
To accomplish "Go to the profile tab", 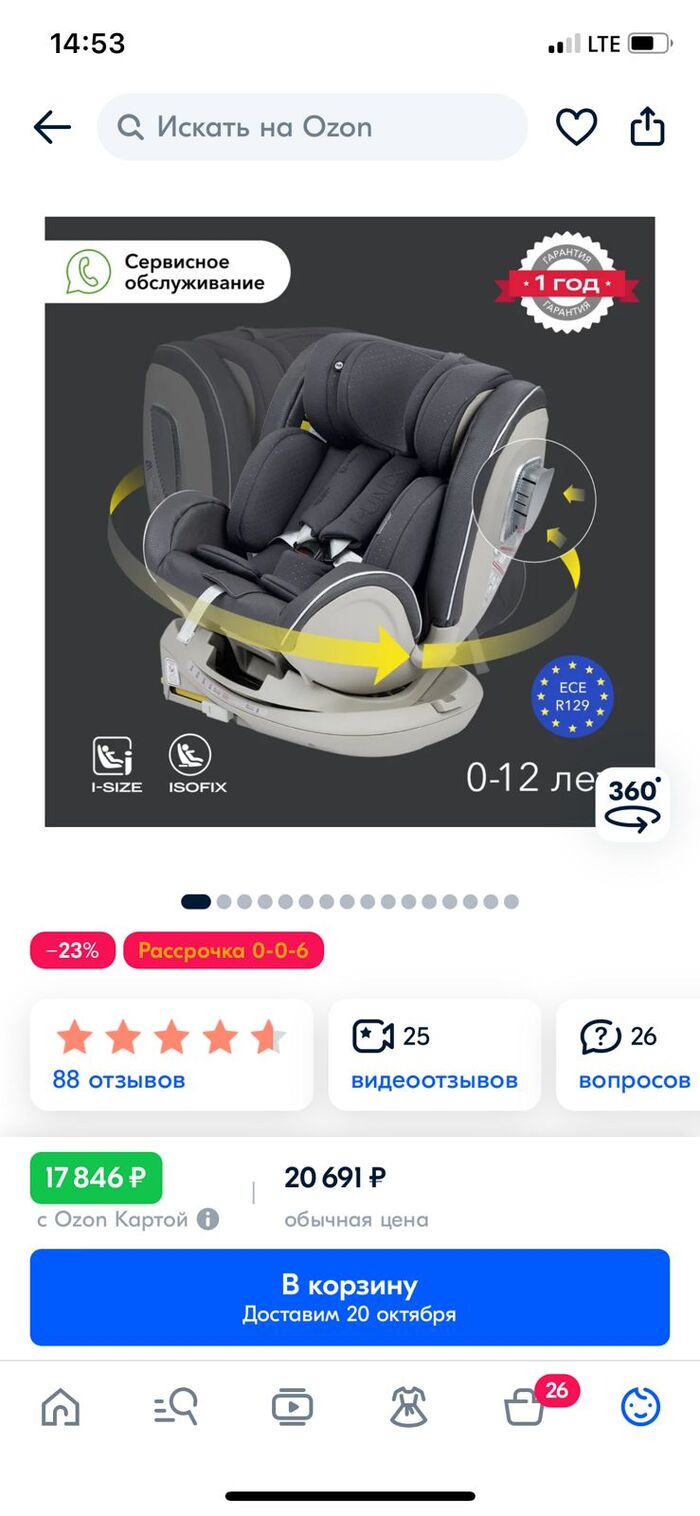I will 640,1408.
